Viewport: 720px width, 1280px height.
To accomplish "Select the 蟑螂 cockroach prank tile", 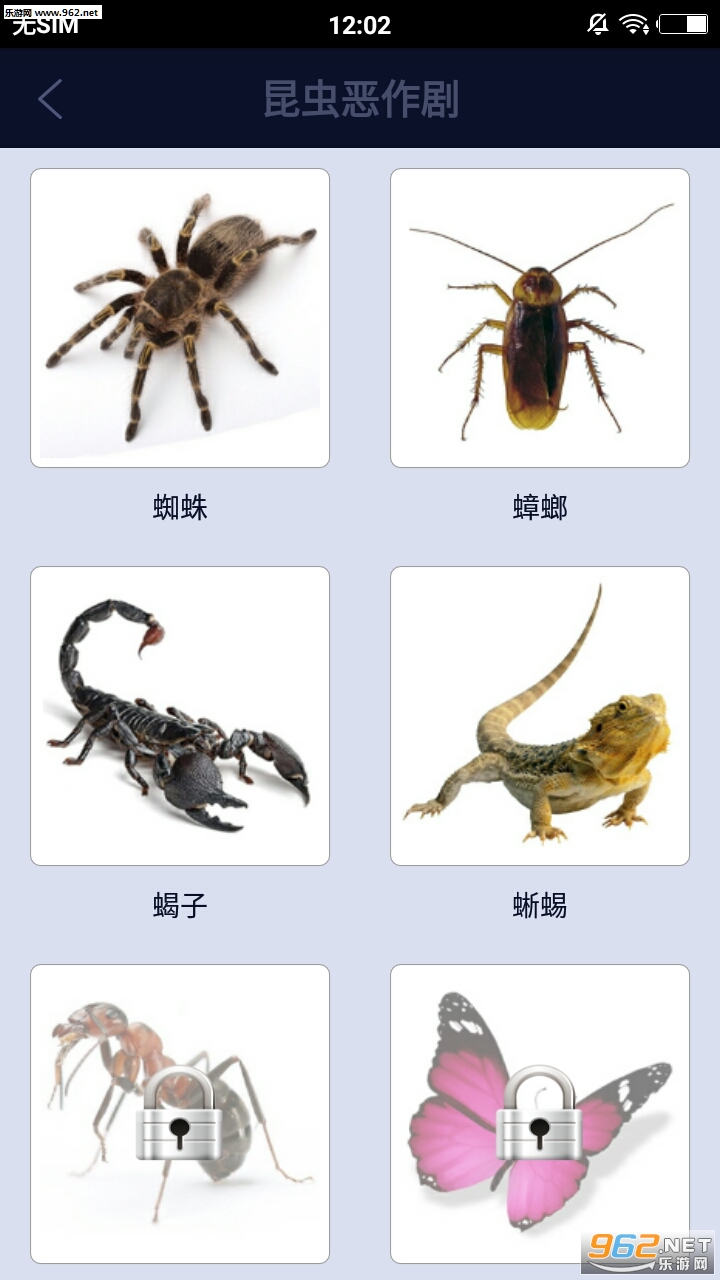I will pyautogui.click(x=540, y=318).
